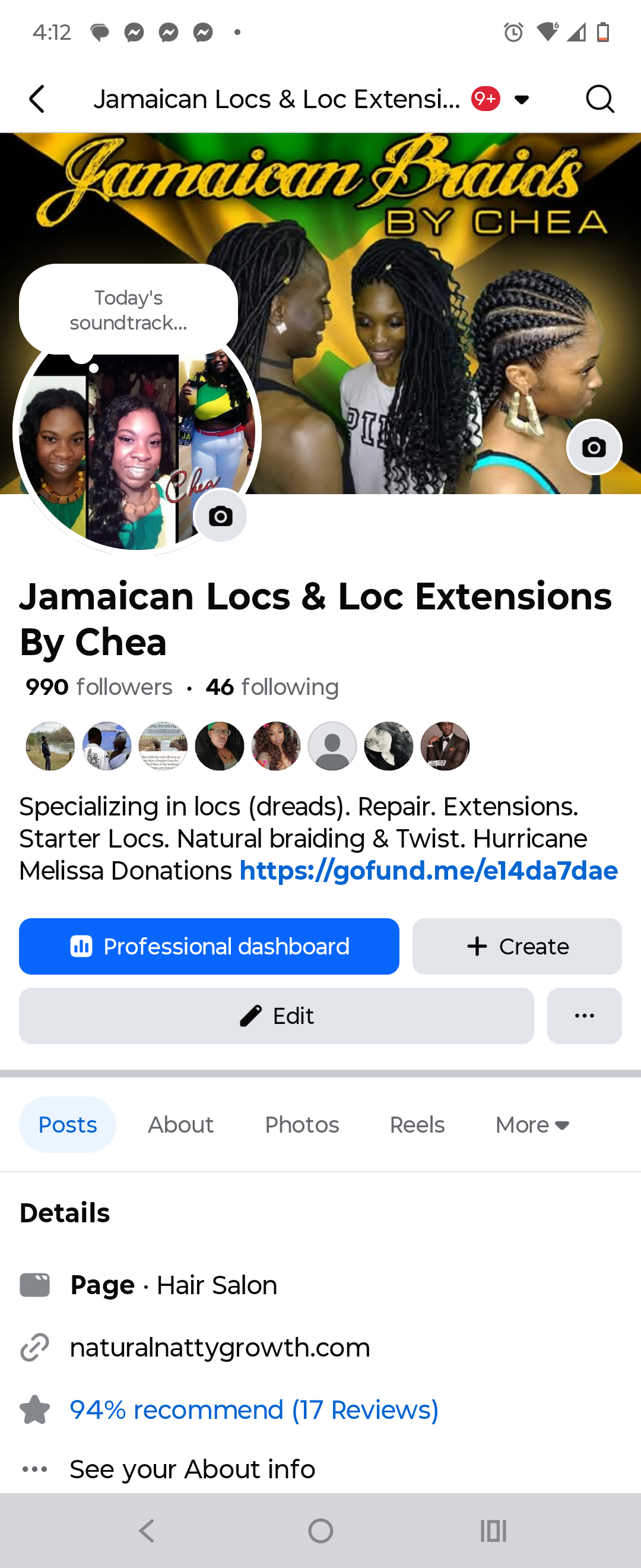
Task: Open the search magnifier icon
Action: 599,99
